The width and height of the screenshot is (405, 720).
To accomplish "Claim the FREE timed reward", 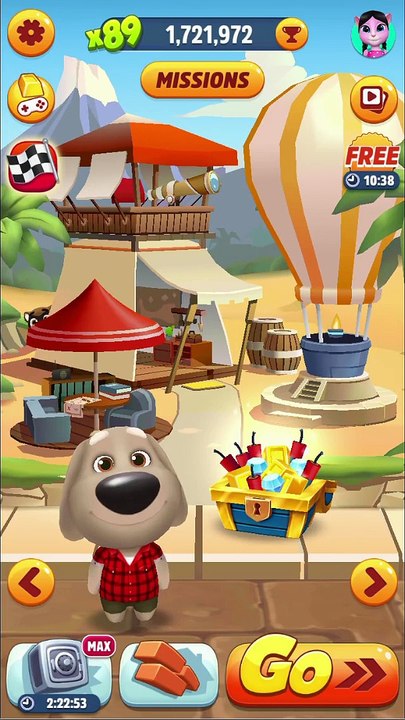I will click(372, 162).
